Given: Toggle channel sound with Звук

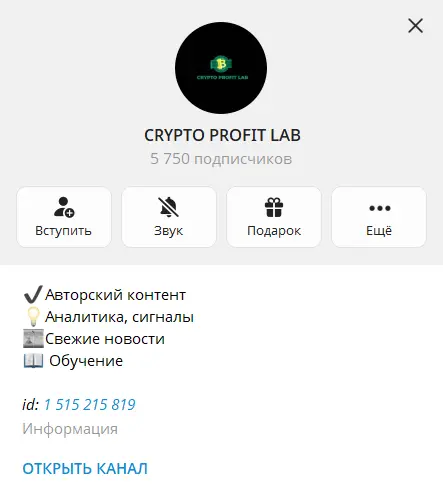Looking at the screenshot, I should click(x=169, y=217).
